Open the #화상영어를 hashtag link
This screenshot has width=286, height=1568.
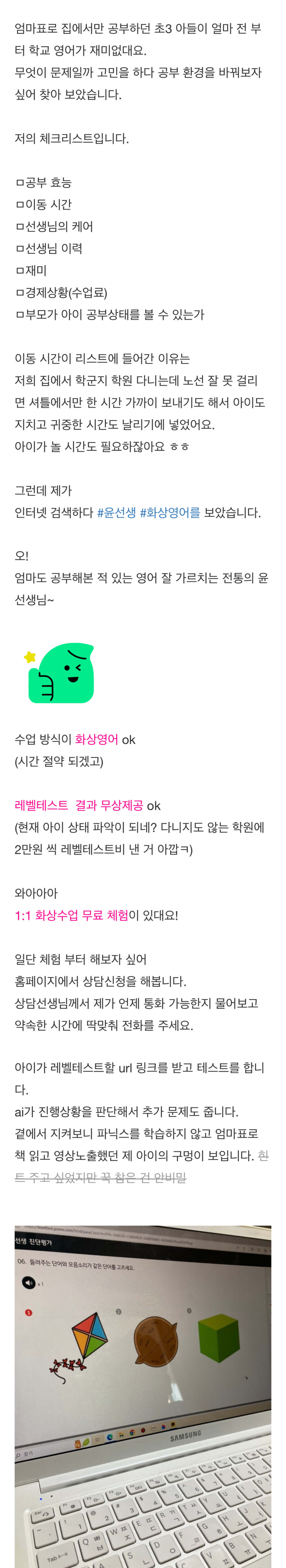point(170,513)
